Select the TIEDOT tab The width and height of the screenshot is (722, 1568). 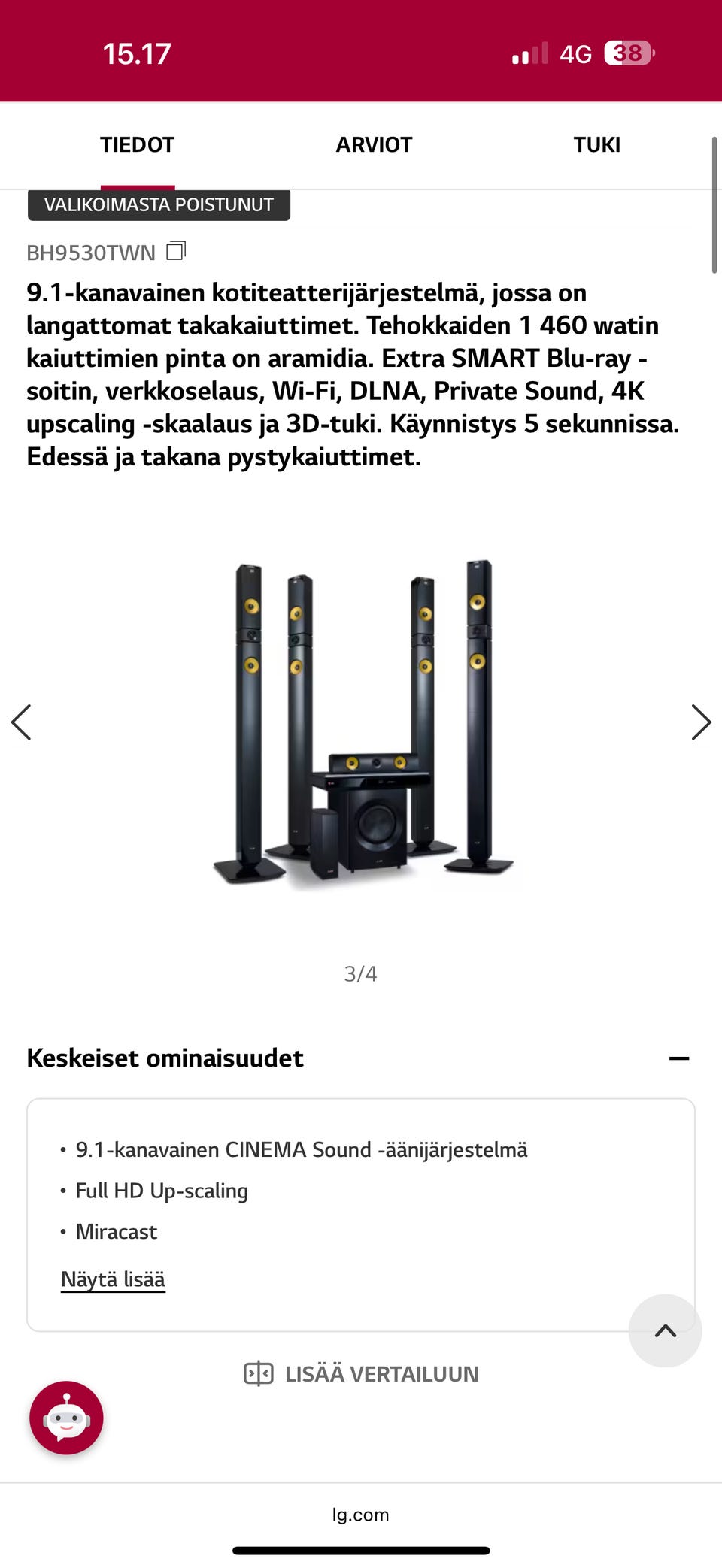point(137,144)
